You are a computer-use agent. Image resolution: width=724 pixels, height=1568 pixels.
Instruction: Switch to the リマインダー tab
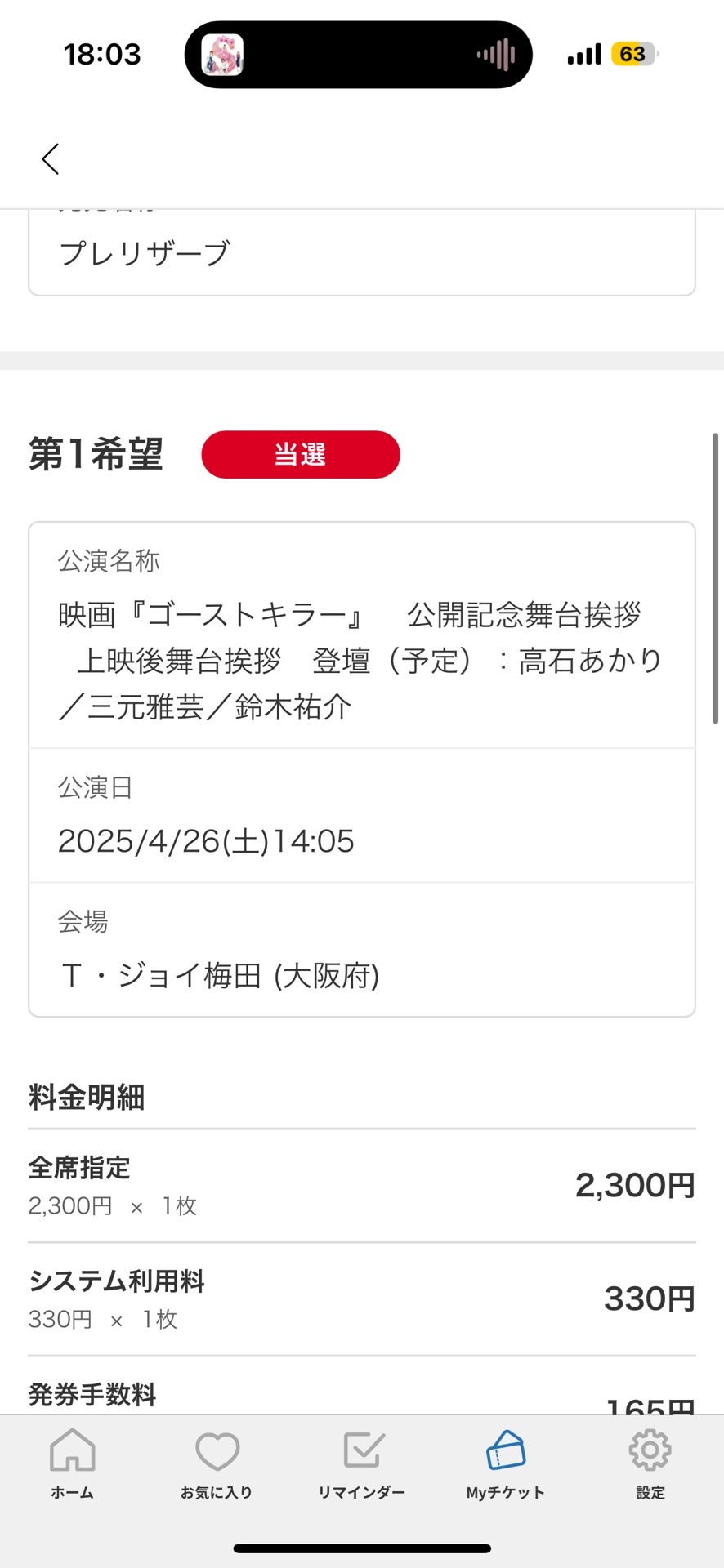click(x=360, y=1466)
